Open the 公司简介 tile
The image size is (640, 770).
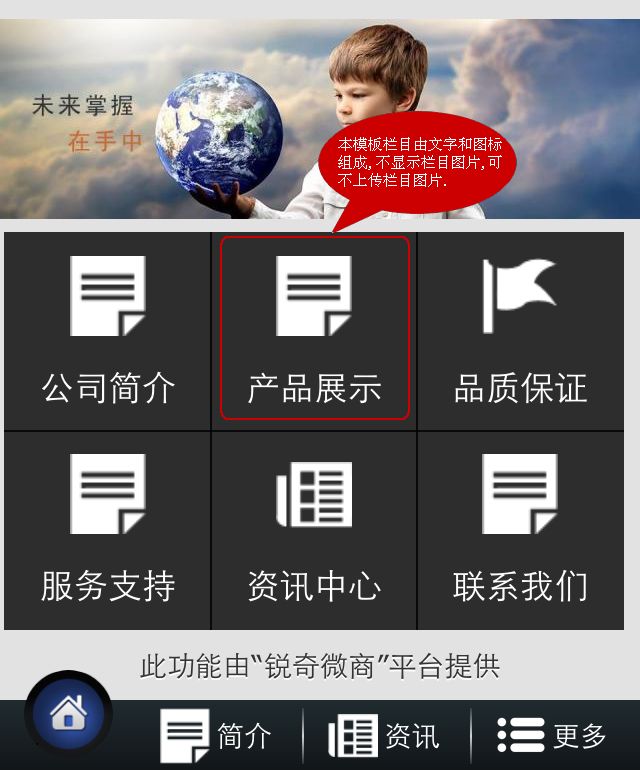click(107, 332)
